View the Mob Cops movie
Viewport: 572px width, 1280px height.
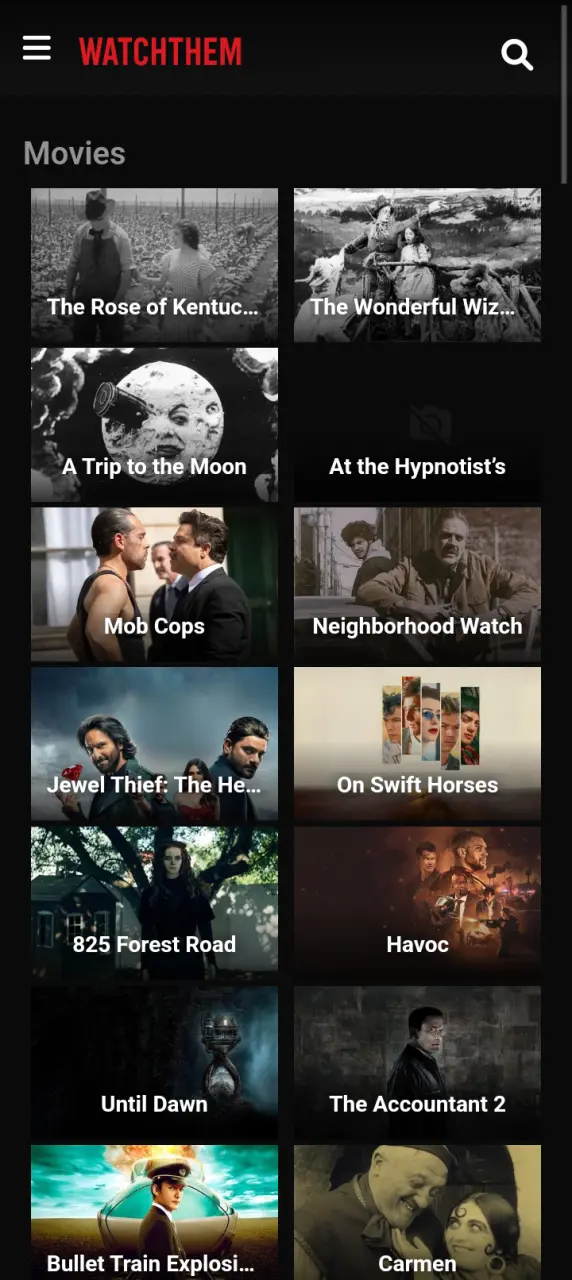coord(154,584)
